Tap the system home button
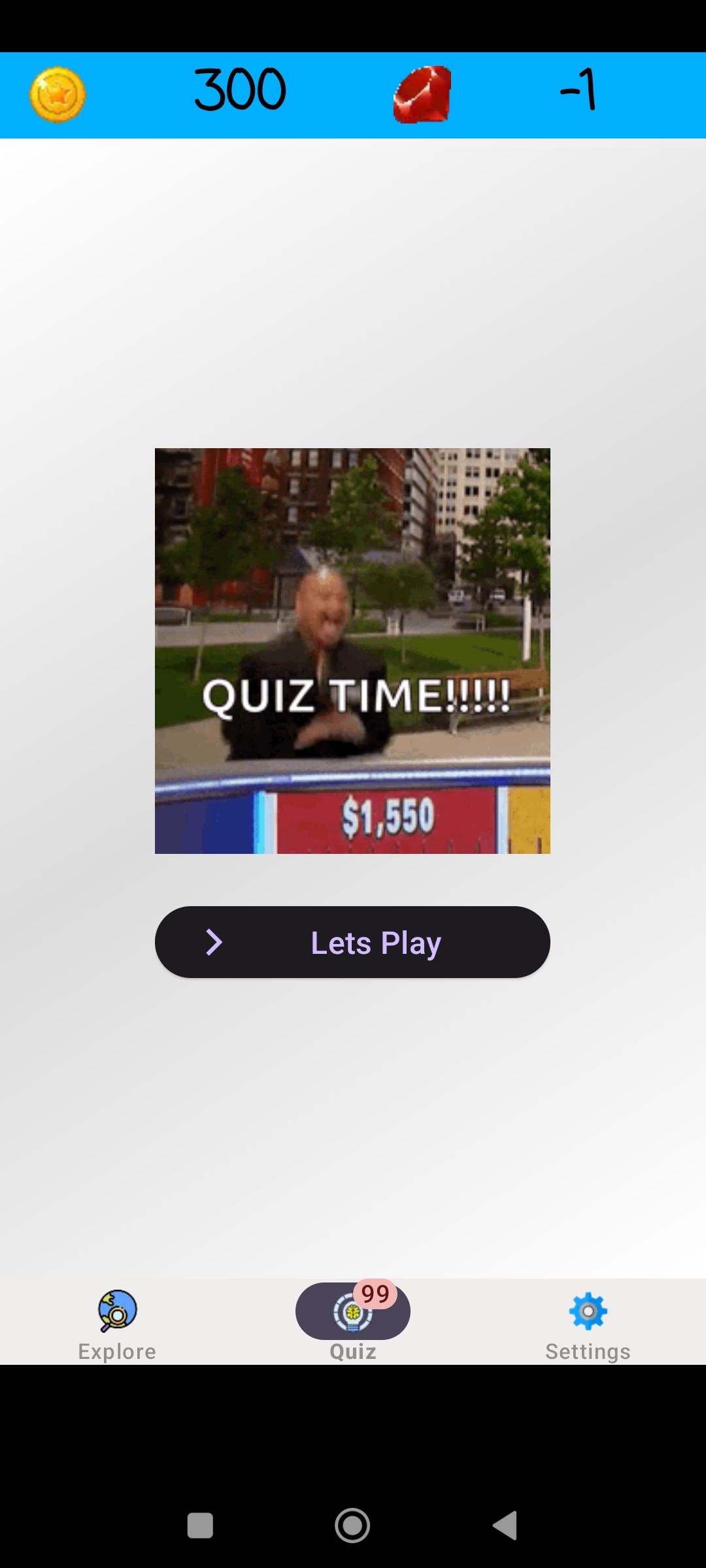The image size is (706, 1568). [x=352, y=1526]
